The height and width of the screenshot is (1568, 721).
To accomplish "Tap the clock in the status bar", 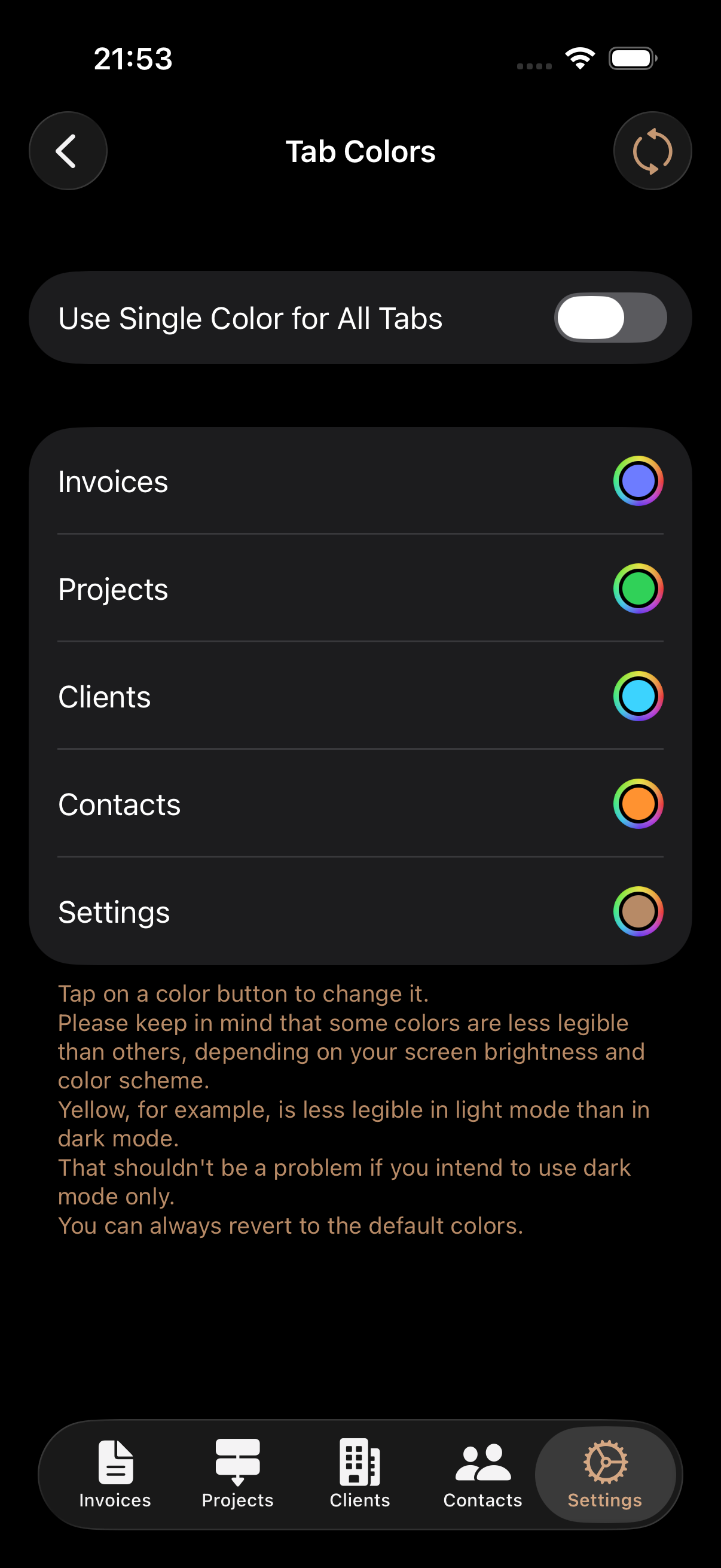I will (134, 58).
